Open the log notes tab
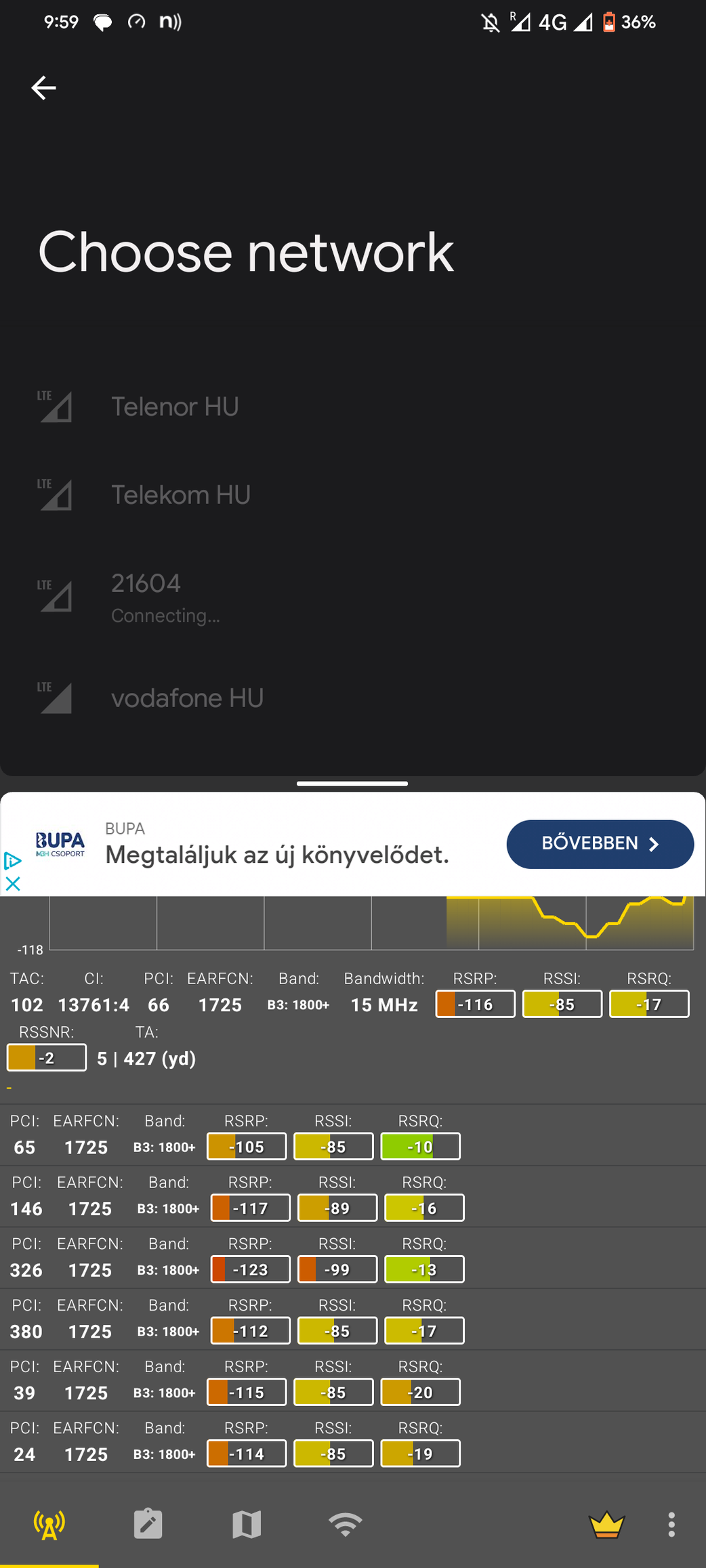Viewport: 706px width, 1568px height. coord(148,1525)
